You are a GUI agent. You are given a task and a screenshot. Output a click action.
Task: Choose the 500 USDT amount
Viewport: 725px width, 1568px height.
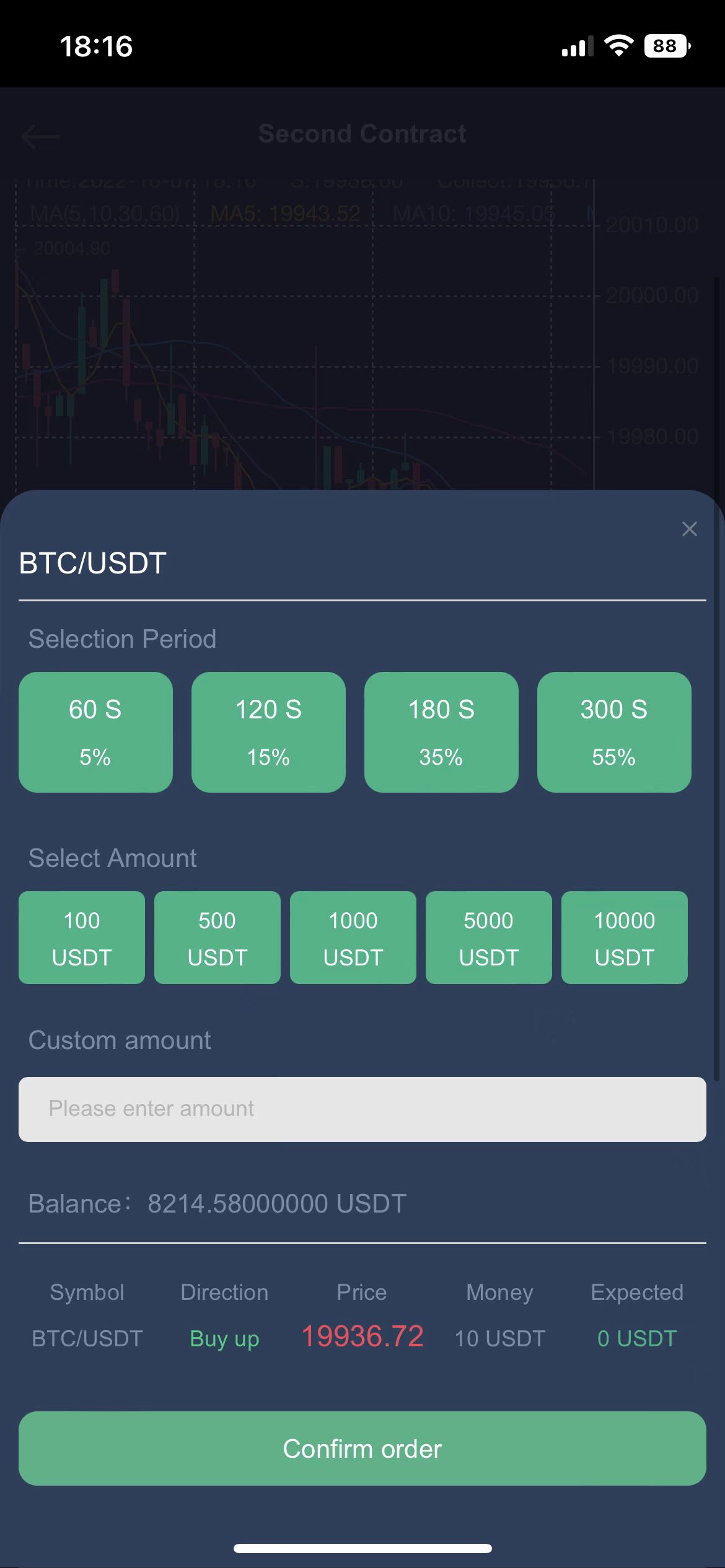pos(217,938)
